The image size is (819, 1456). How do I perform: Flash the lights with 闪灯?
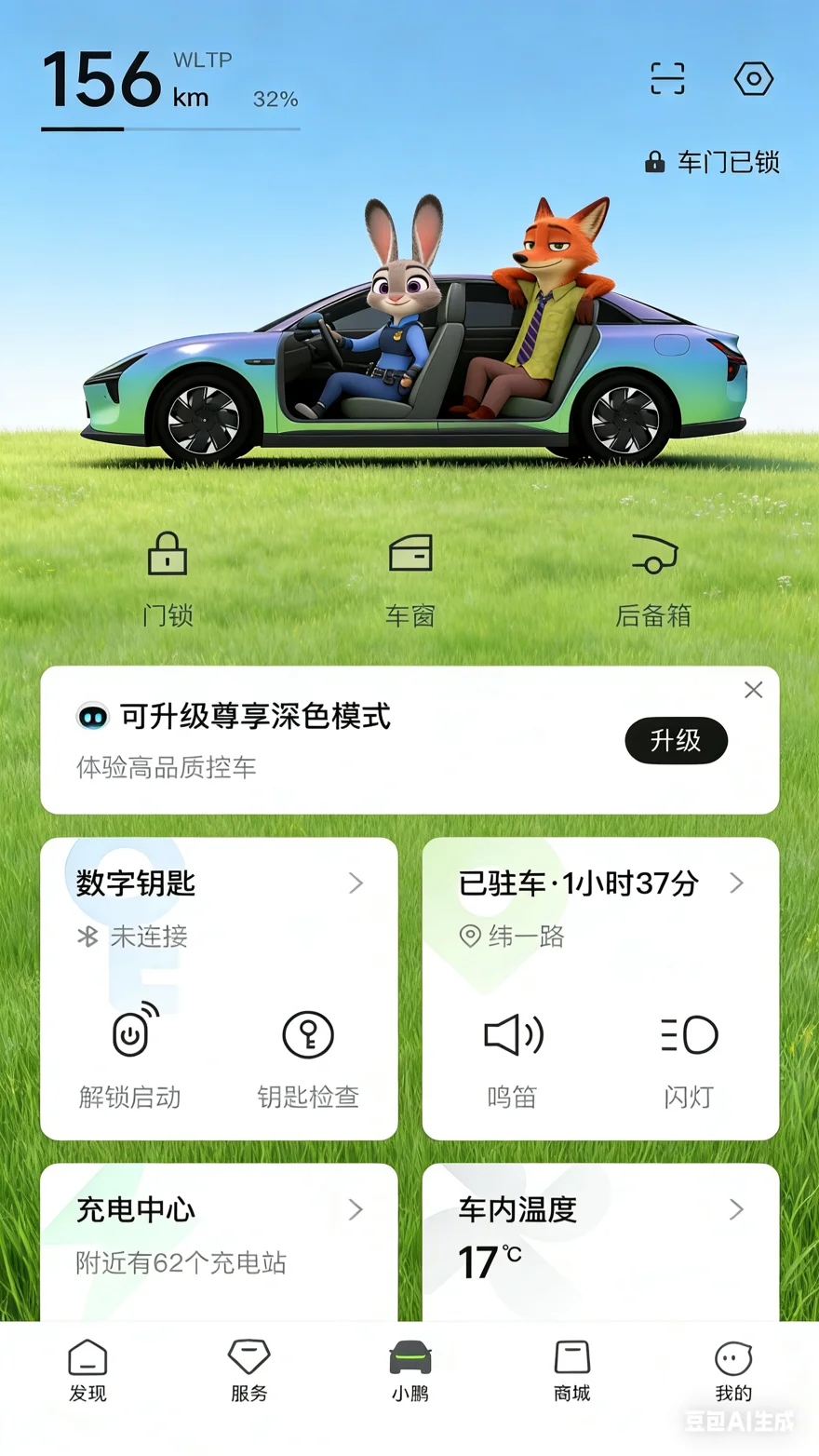tap(689, 1056)
